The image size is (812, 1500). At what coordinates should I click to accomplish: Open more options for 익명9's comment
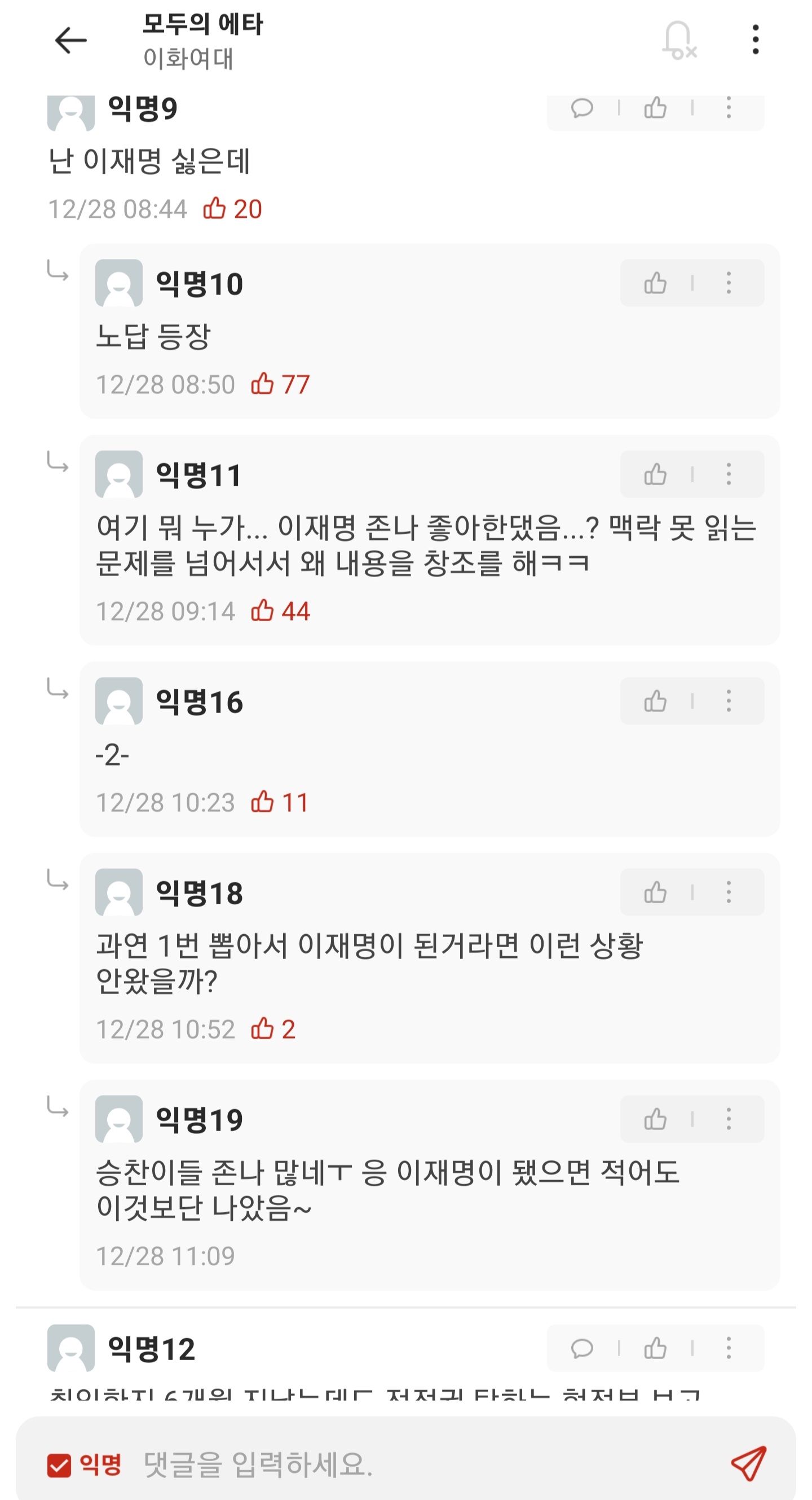728,108
